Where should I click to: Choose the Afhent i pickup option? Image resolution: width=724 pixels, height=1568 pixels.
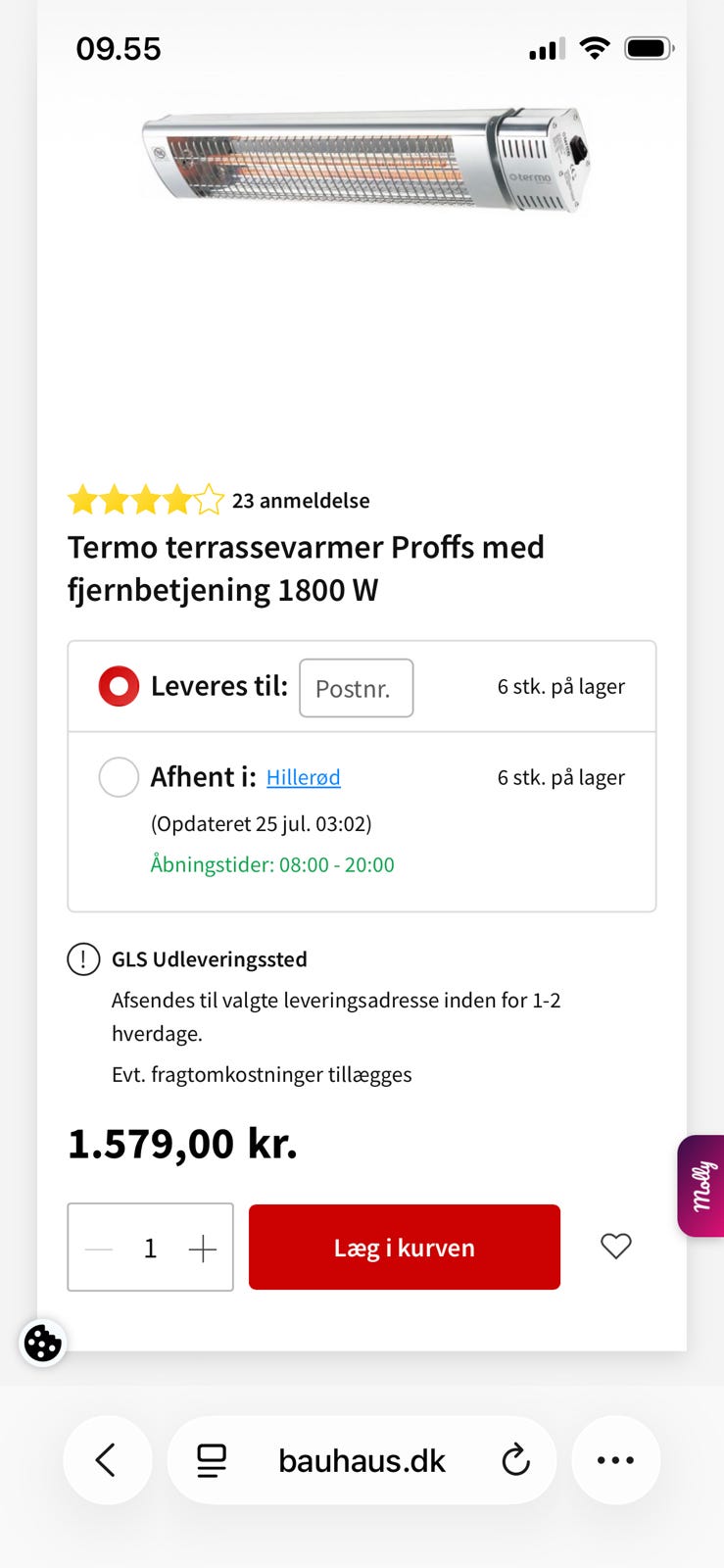[119, 777]
